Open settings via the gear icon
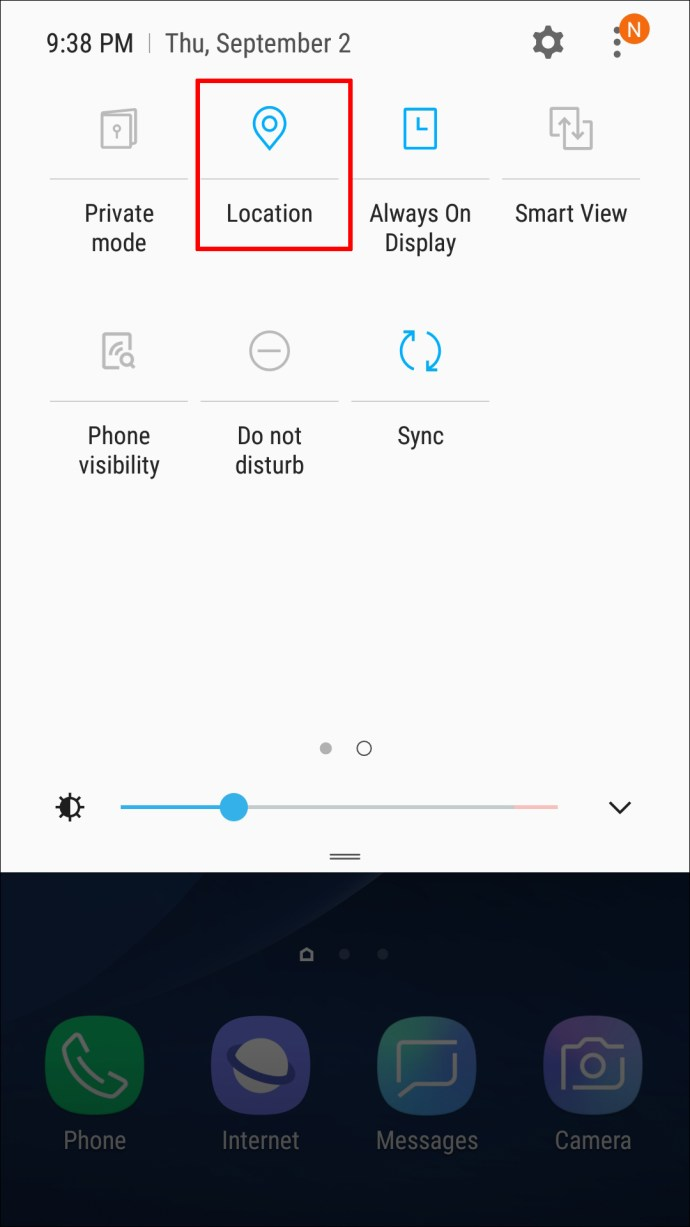This screenshot has width=690, height=1227. click(547, 42)
